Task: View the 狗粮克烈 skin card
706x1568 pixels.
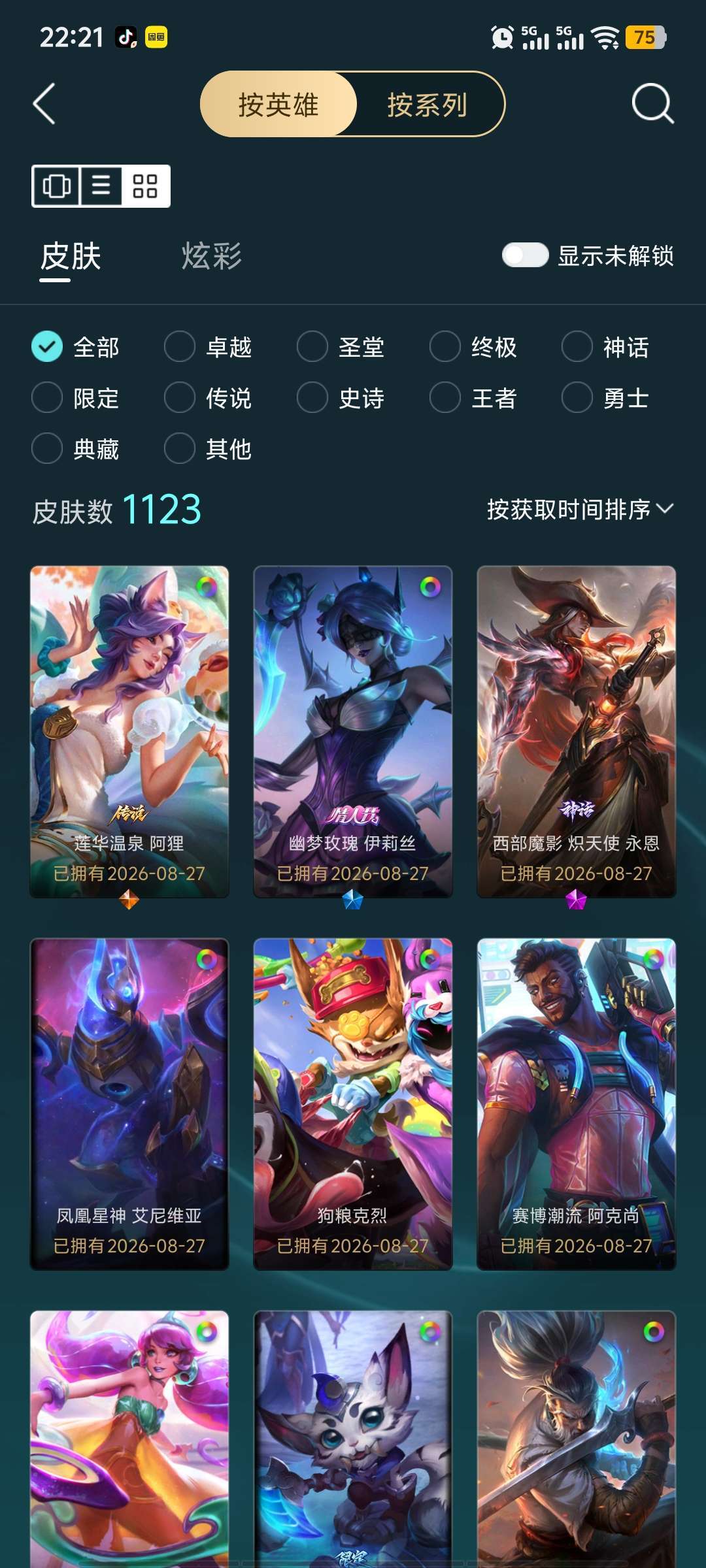Action: coord(353,1104)
